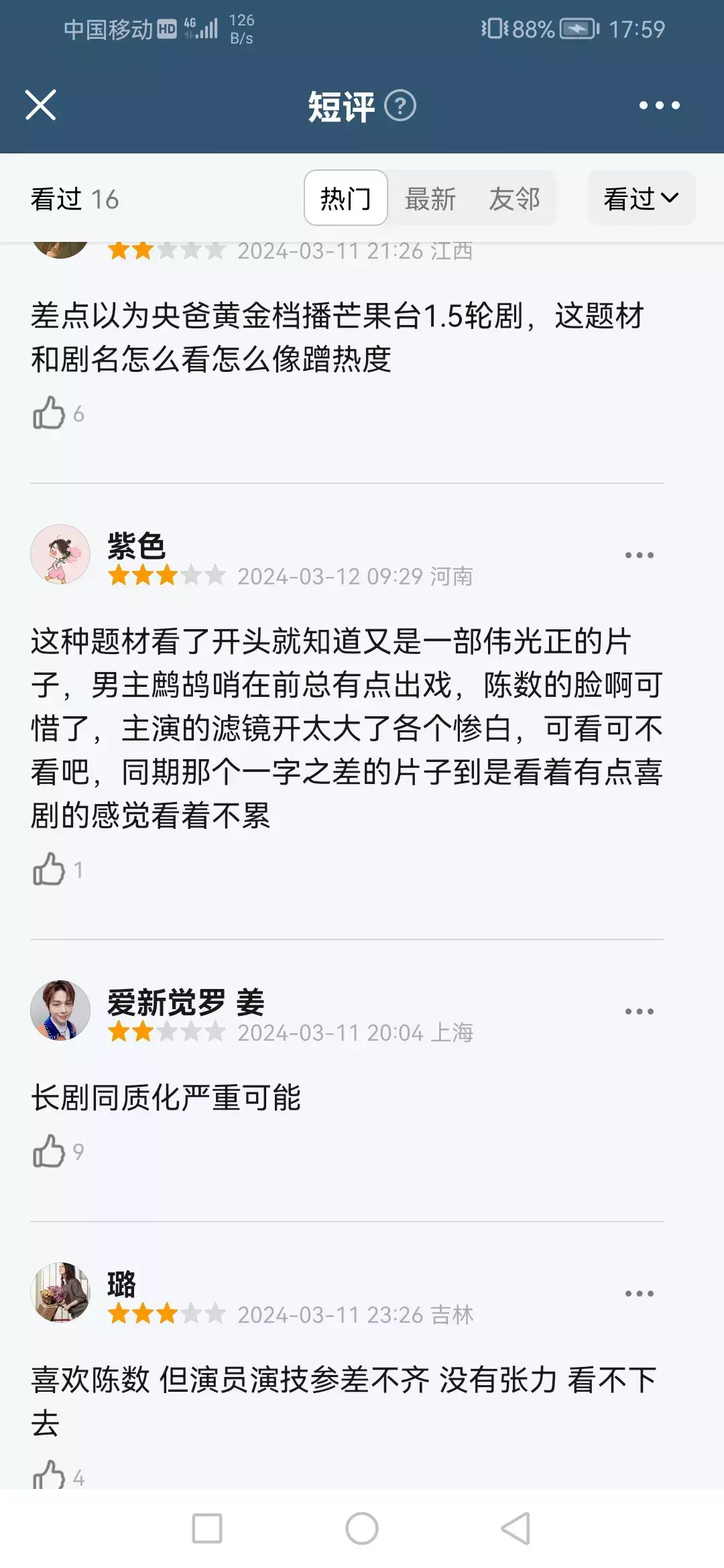Like the review 长剧同质化严重可能
The image size is (724, 1568).
pos(50,1152)
